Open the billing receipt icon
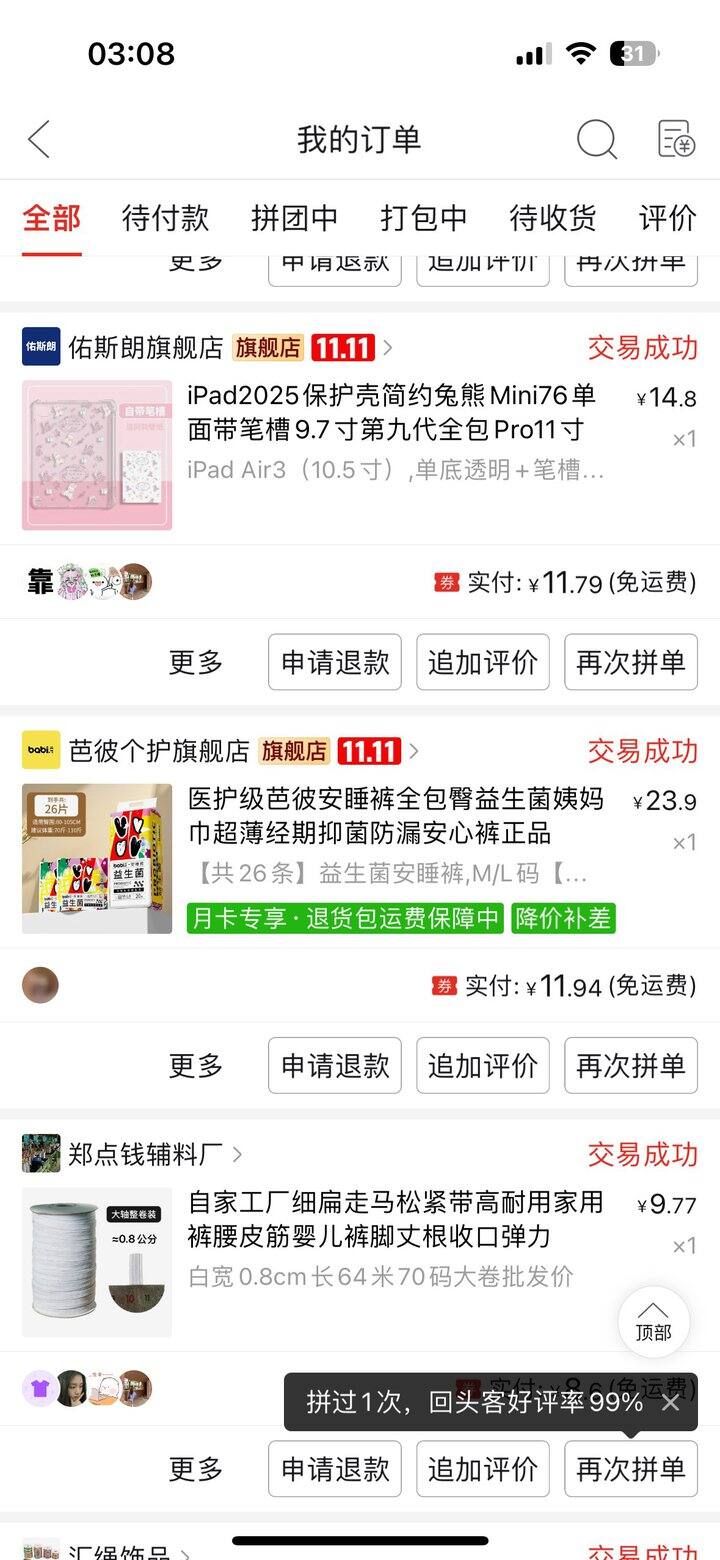 676,139
